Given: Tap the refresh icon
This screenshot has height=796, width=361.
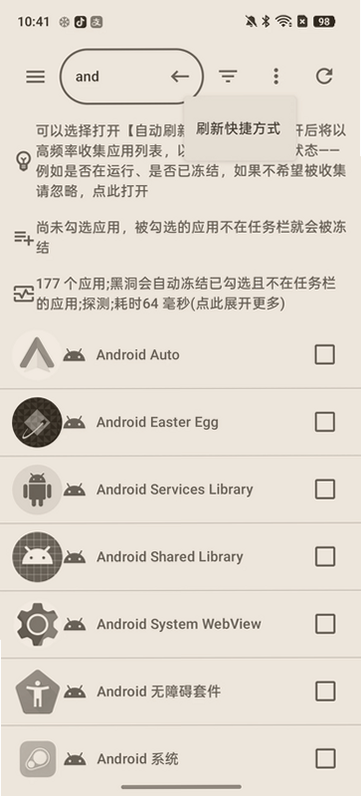Looking at the screenshot, I should coord(324,77).
